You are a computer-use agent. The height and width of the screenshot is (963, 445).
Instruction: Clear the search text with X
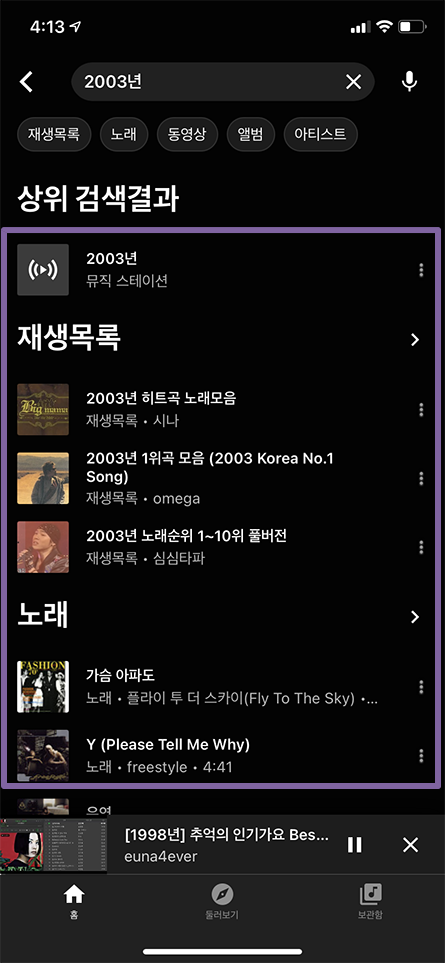coord(354,82)
